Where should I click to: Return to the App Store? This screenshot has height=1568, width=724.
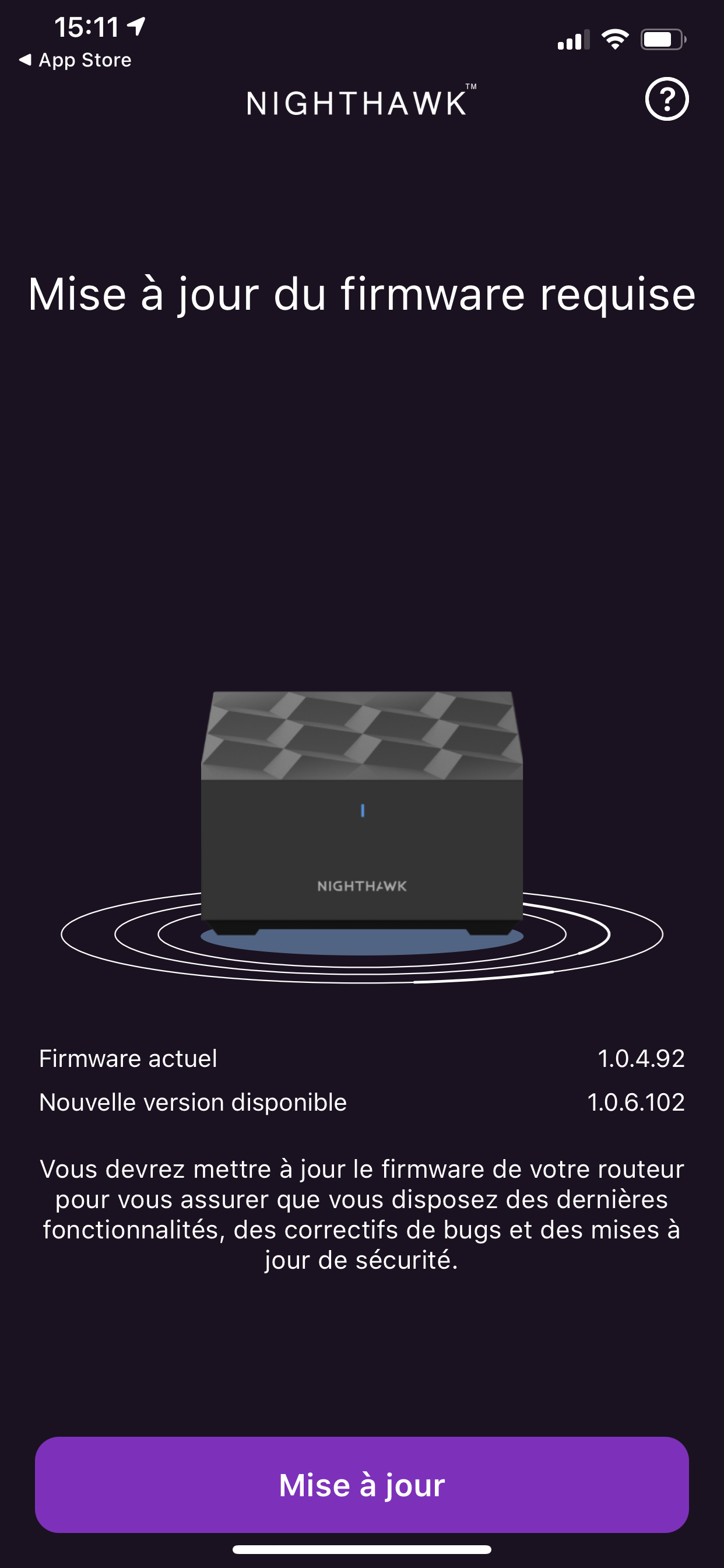pyautogui.click(x=75, y=60)
